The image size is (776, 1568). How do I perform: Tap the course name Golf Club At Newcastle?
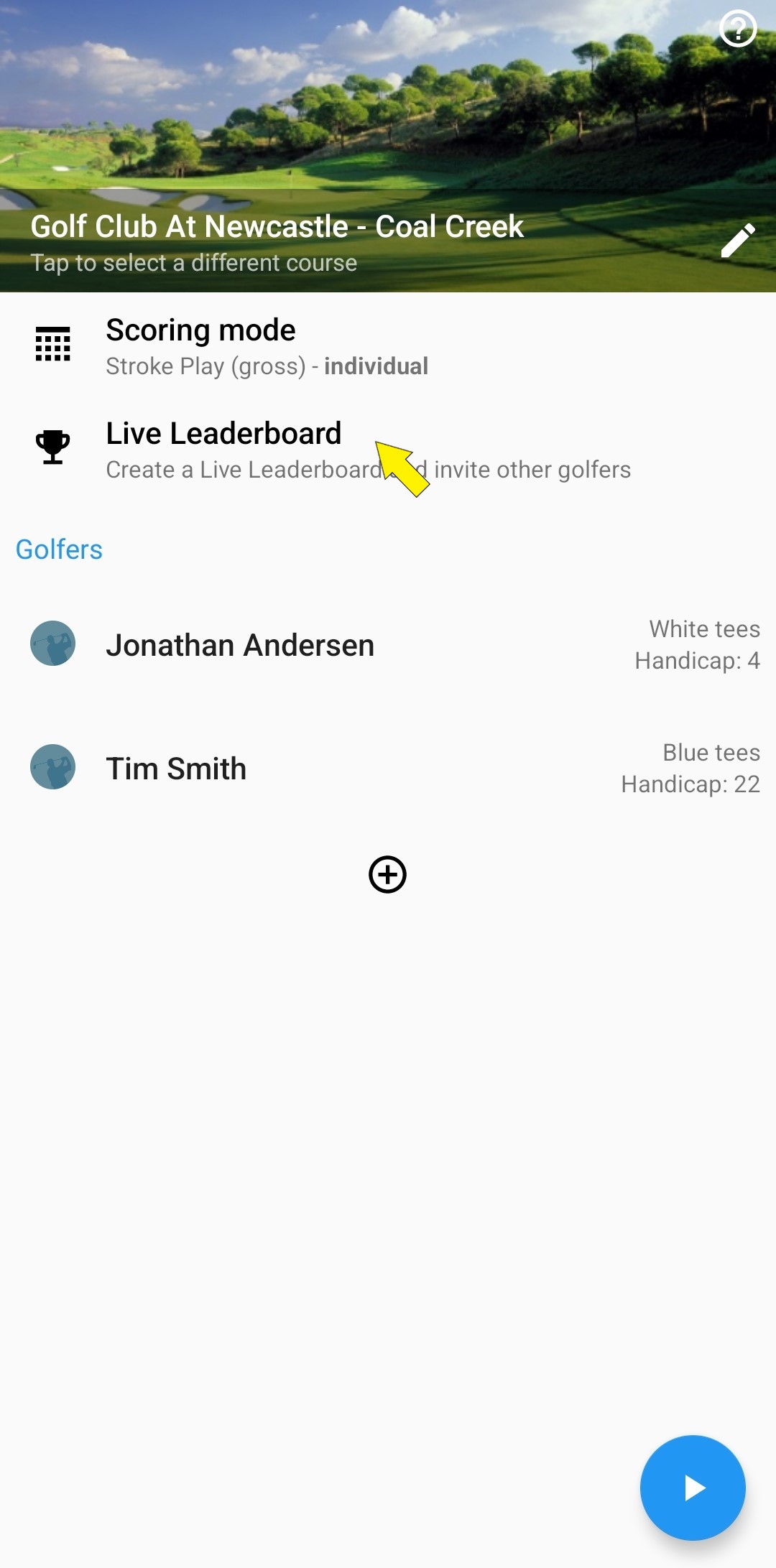click(277, 226)
